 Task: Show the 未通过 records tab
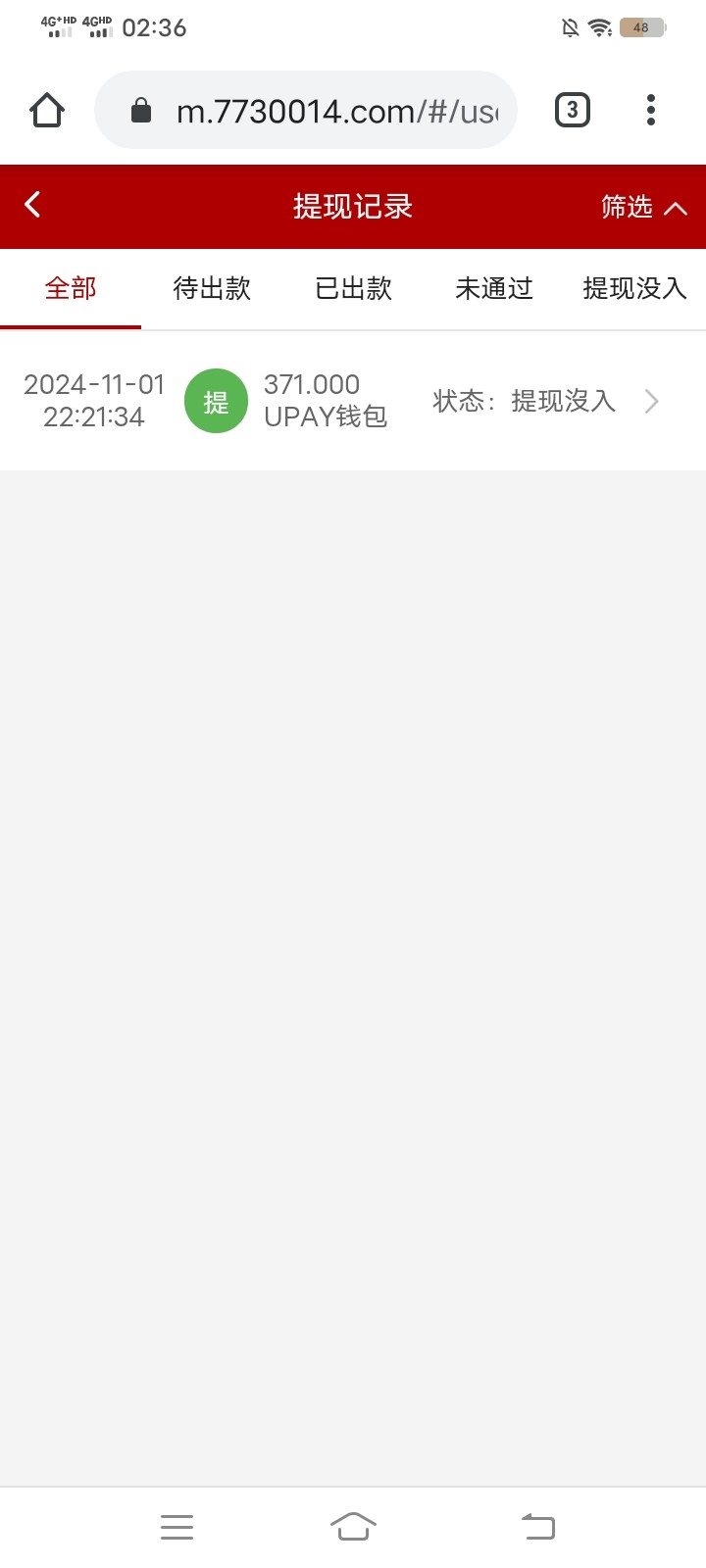pos(494,288)
